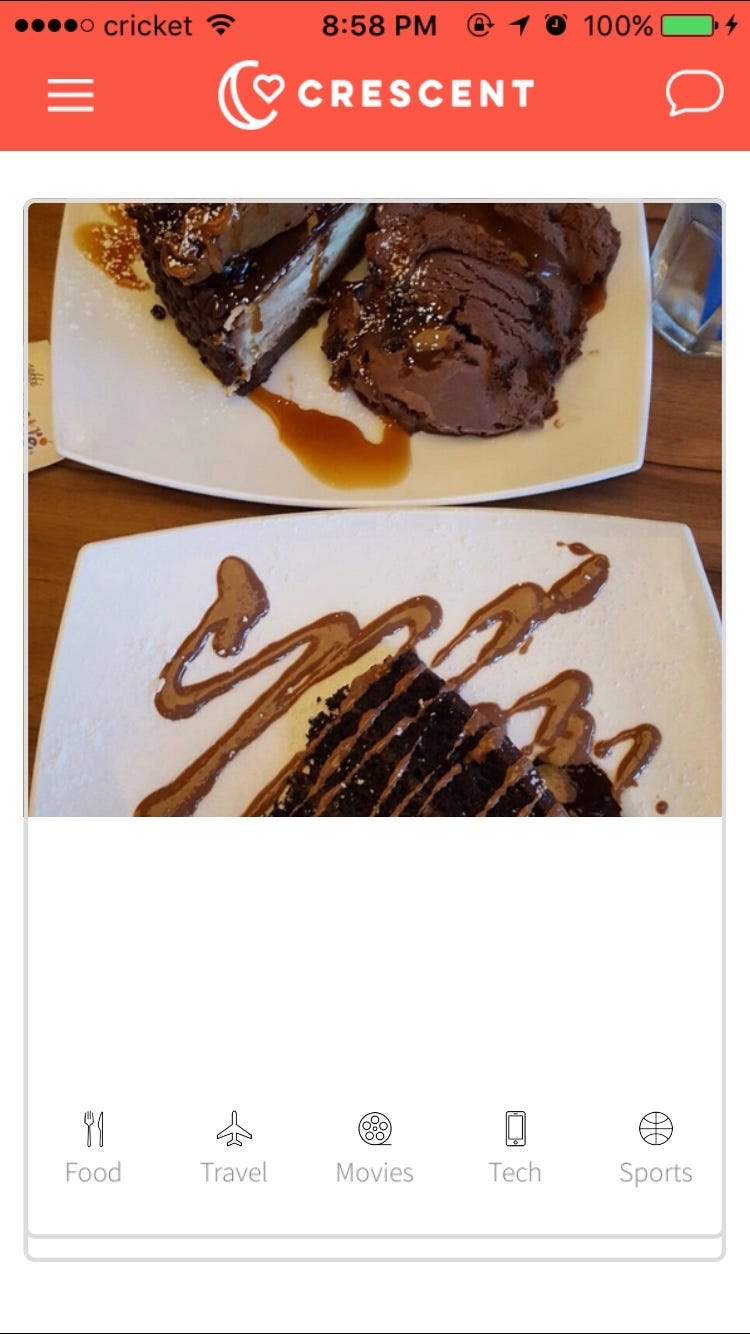Open the hamburger menu
This screenshot has height=1334, width=750.
[x=71, y=95]
